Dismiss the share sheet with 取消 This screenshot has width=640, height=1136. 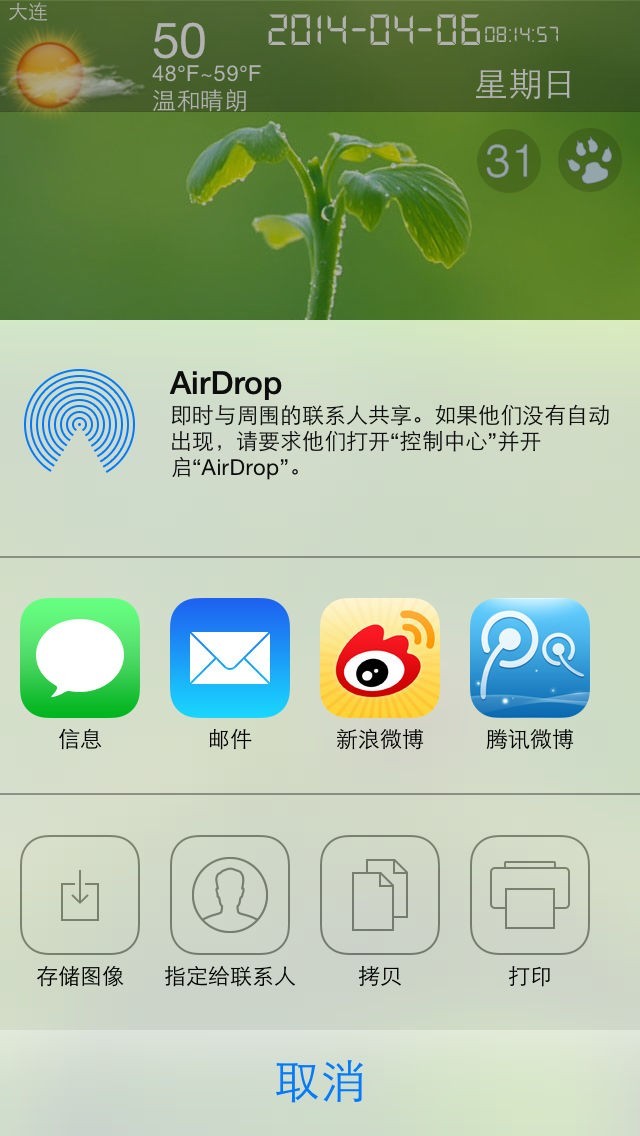point(320,1082)
